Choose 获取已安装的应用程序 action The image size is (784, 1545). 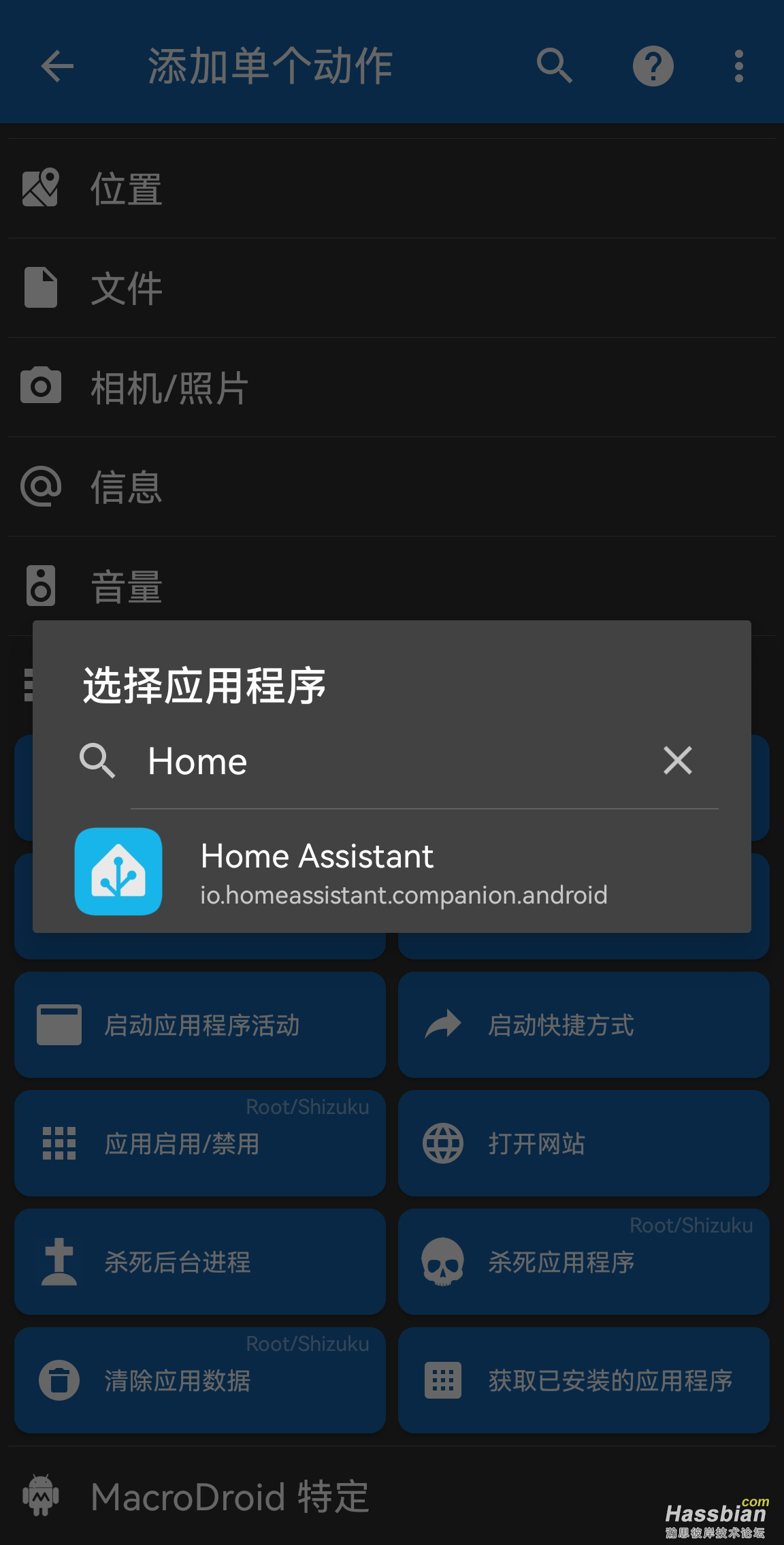click(583, 1380)
